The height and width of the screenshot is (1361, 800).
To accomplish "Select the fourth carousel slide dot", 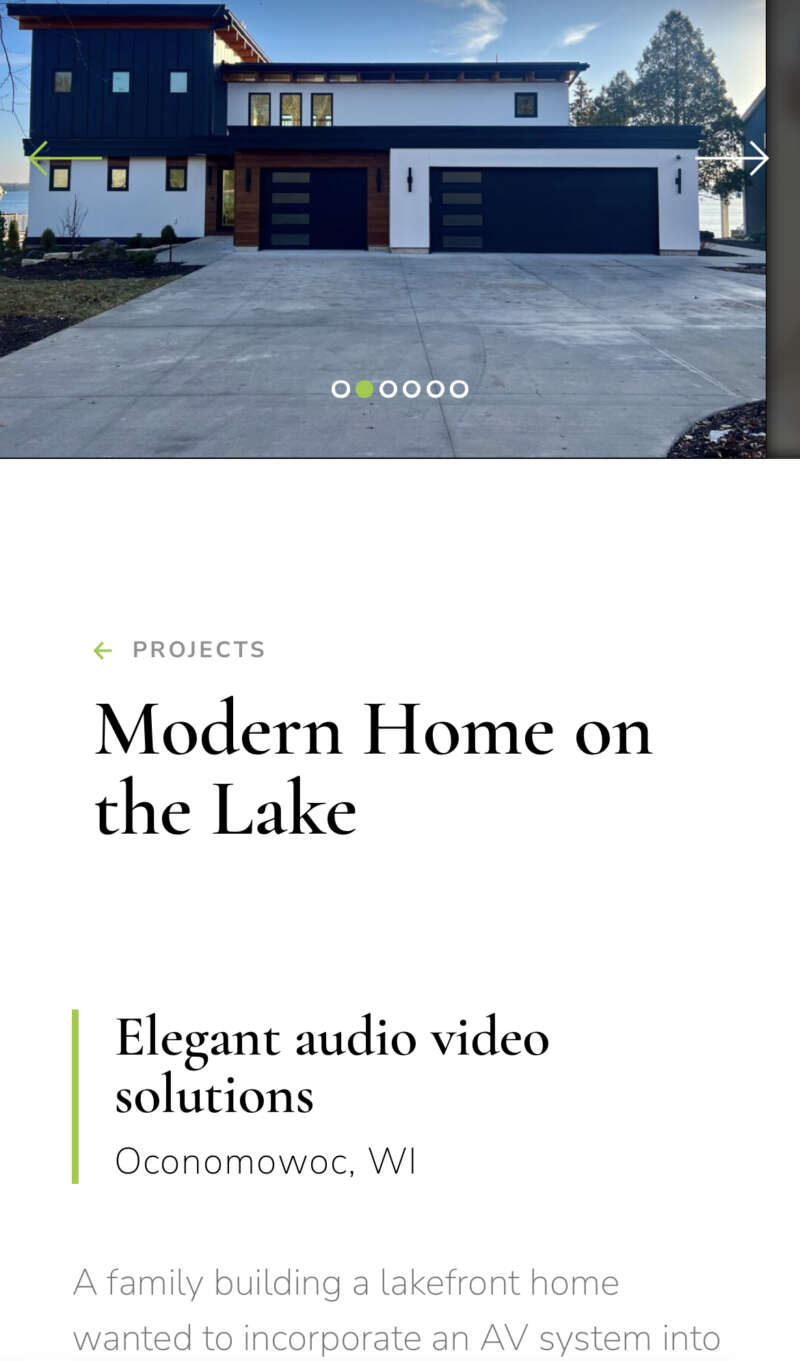I will (x=412, y=389).
